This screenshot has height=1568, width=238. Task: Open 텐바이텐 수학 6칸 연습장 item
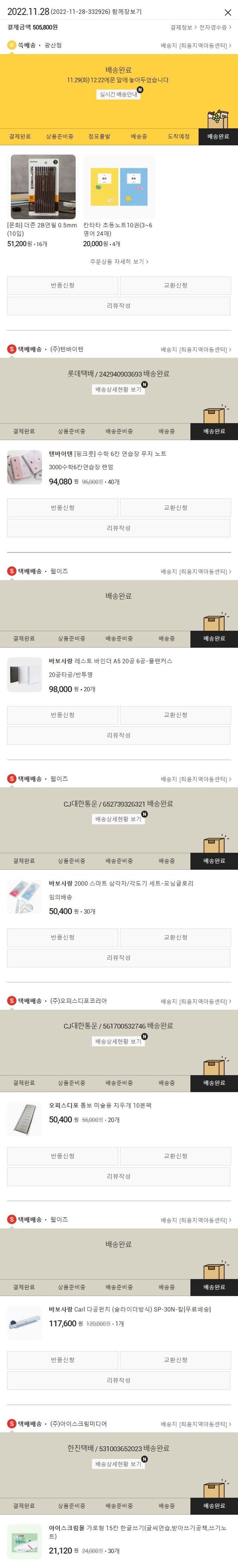pos(107,454)
